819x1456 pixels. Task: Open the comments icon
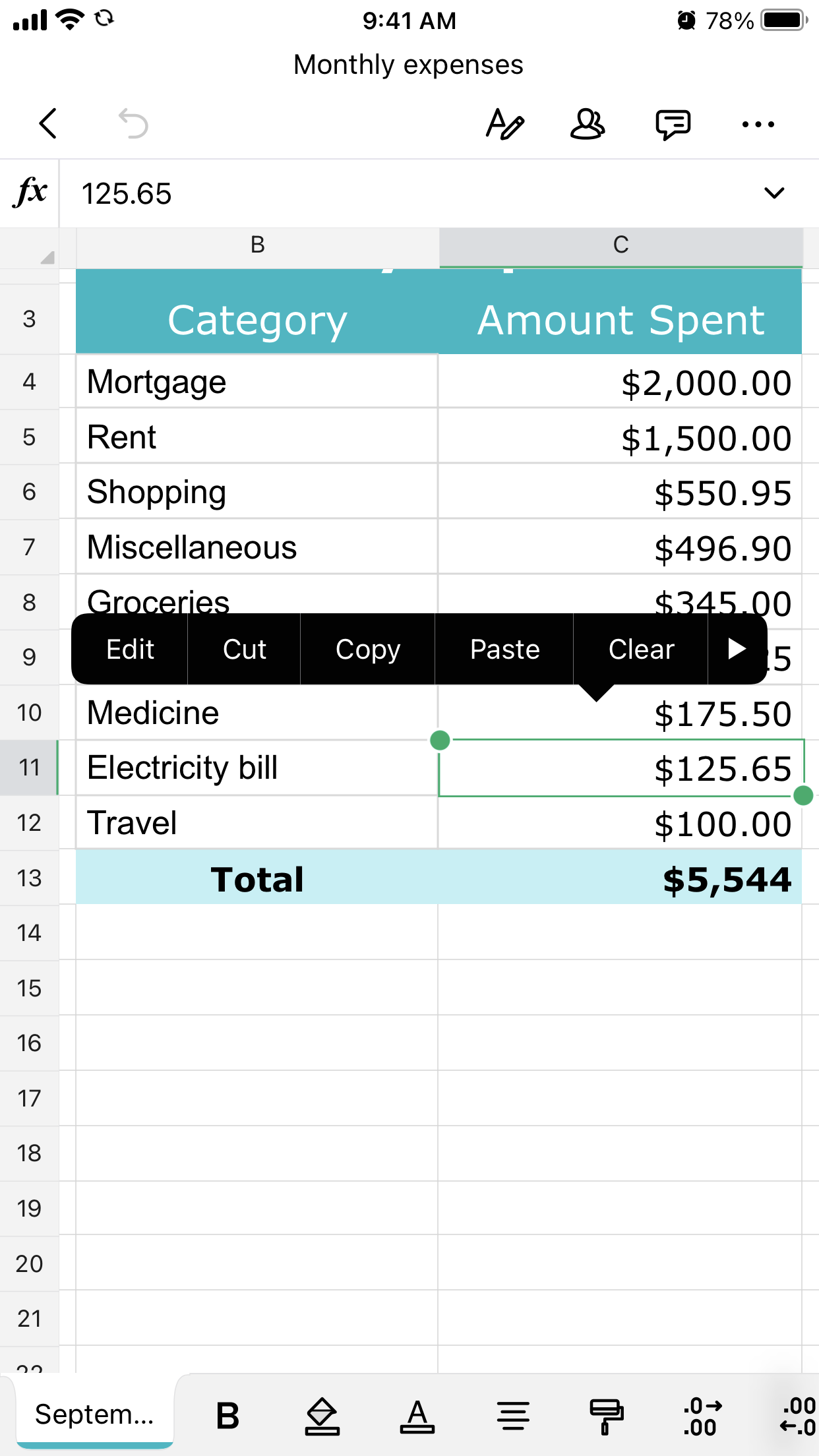pos(673,123)
